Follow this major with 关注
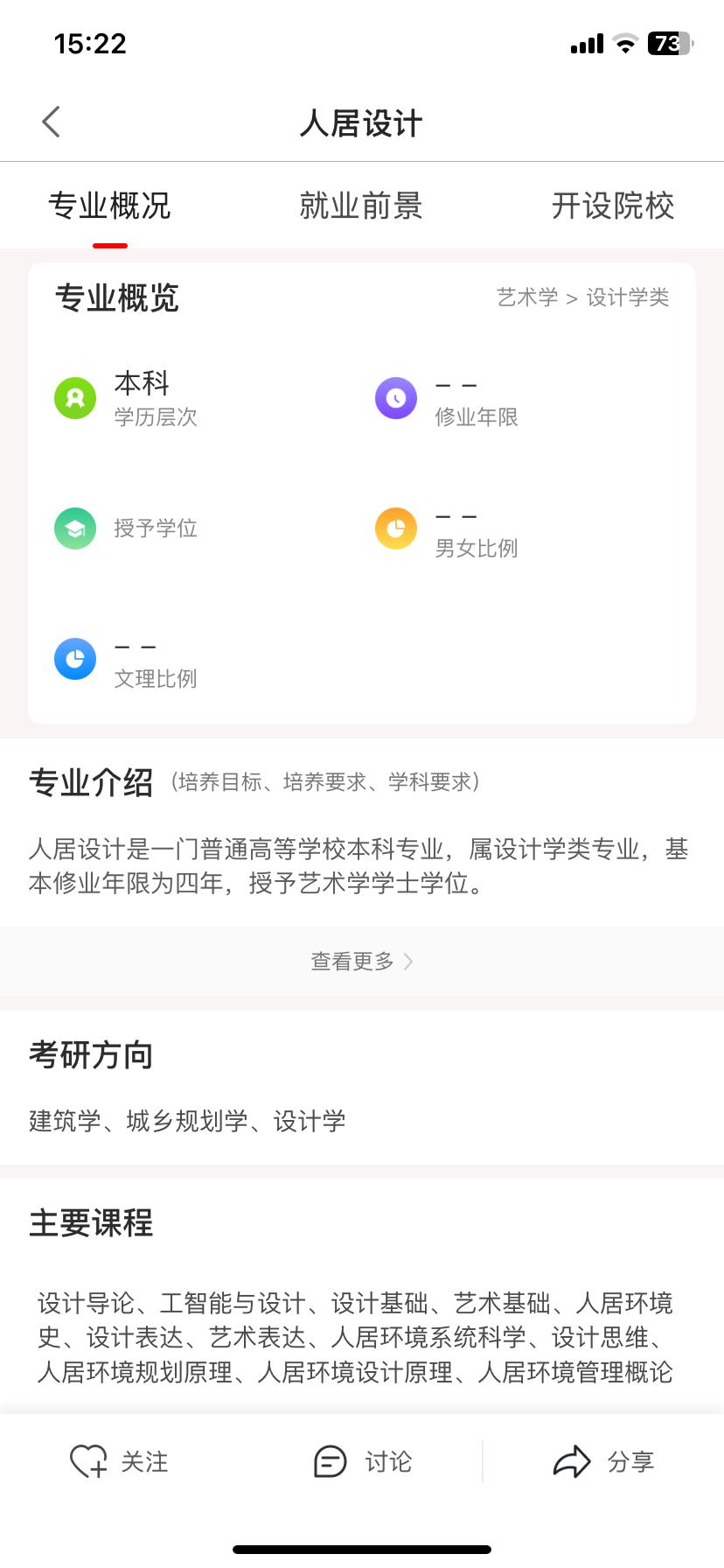The width and height of the screenshot is (724, 1568). point(120,1461)
